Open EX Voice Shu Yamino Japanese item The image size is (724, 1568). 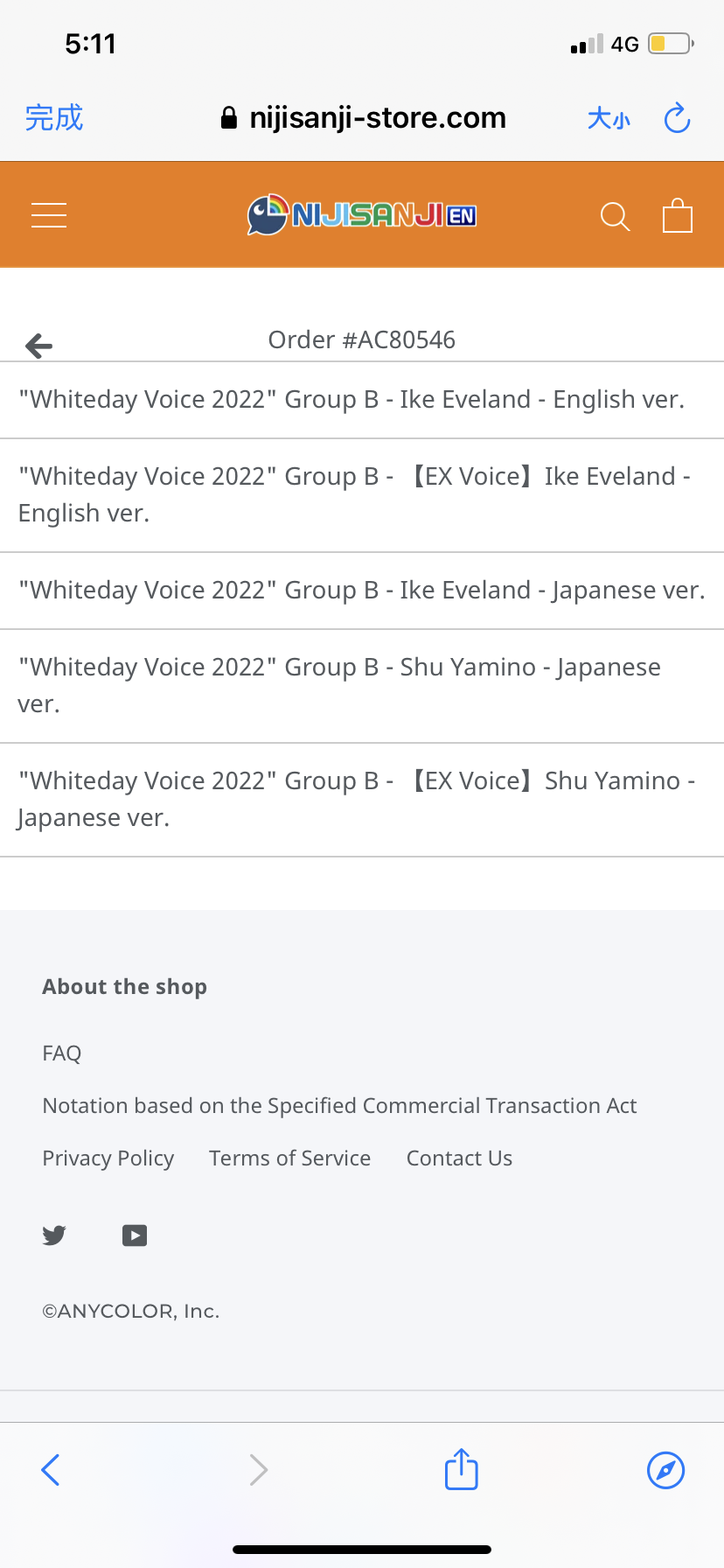(x=362, y=800)
